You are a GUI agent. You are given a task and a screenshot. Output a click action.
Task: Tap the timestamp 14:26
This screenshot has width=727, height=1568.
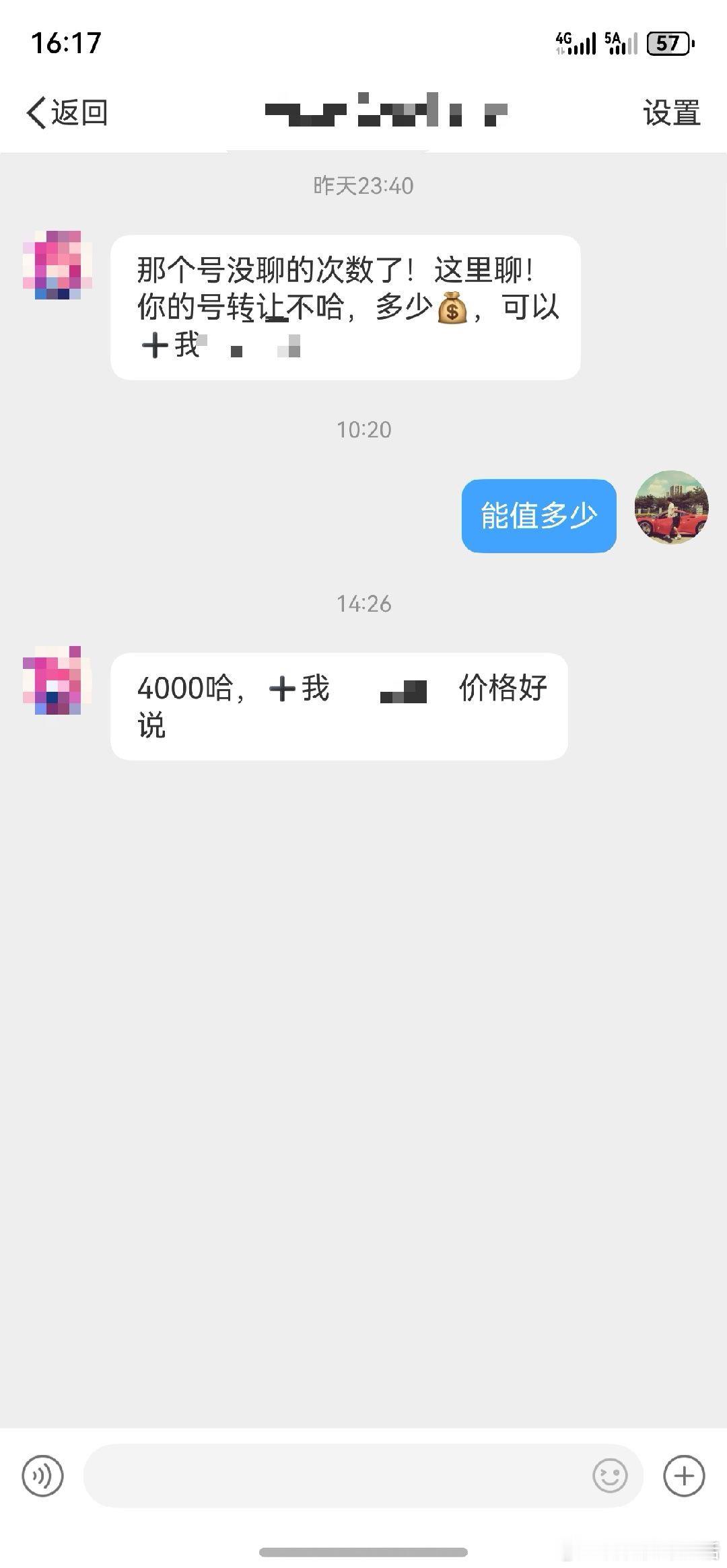point(363,604)
